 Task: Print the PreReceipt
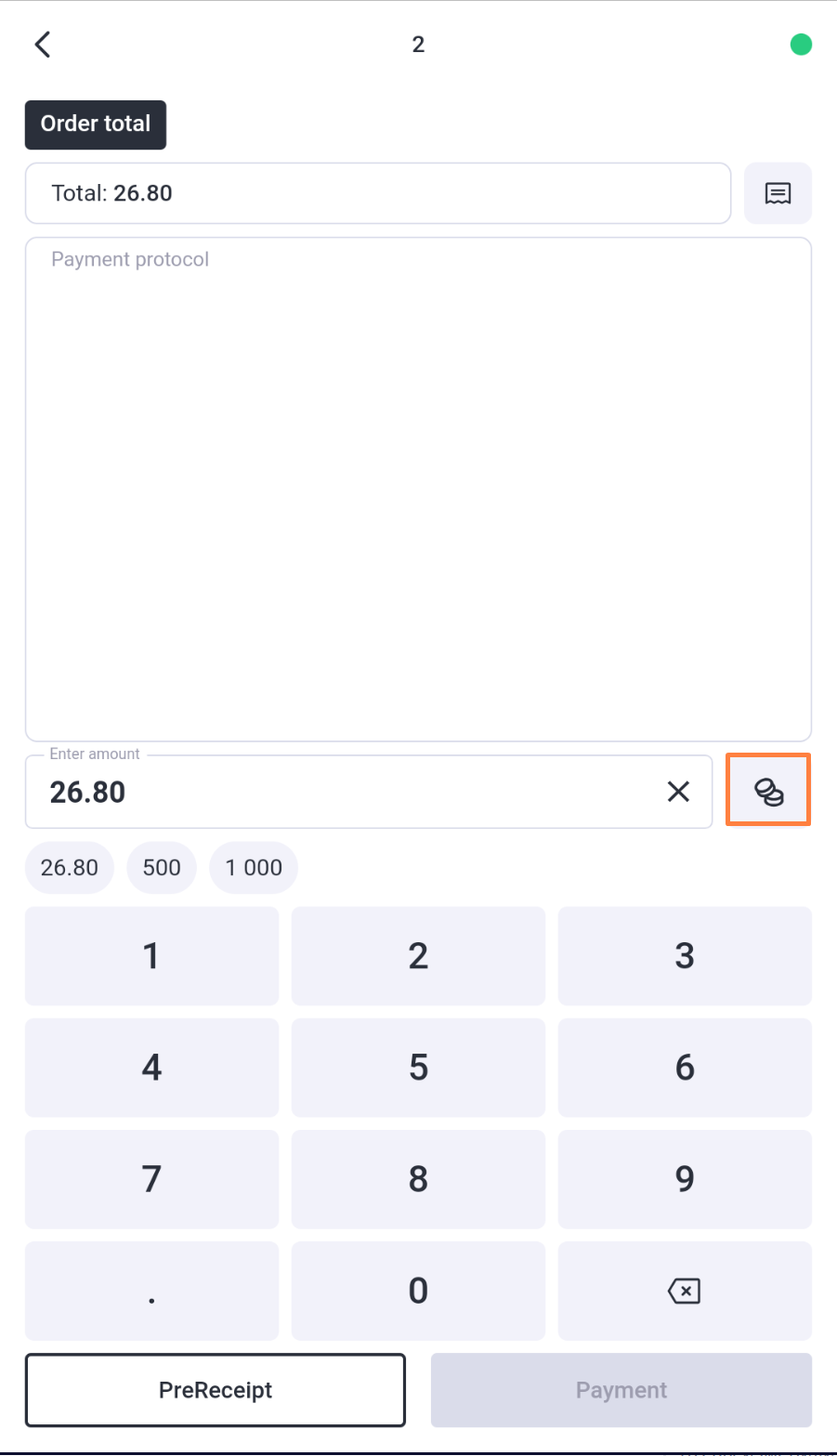pos(216,1390)
